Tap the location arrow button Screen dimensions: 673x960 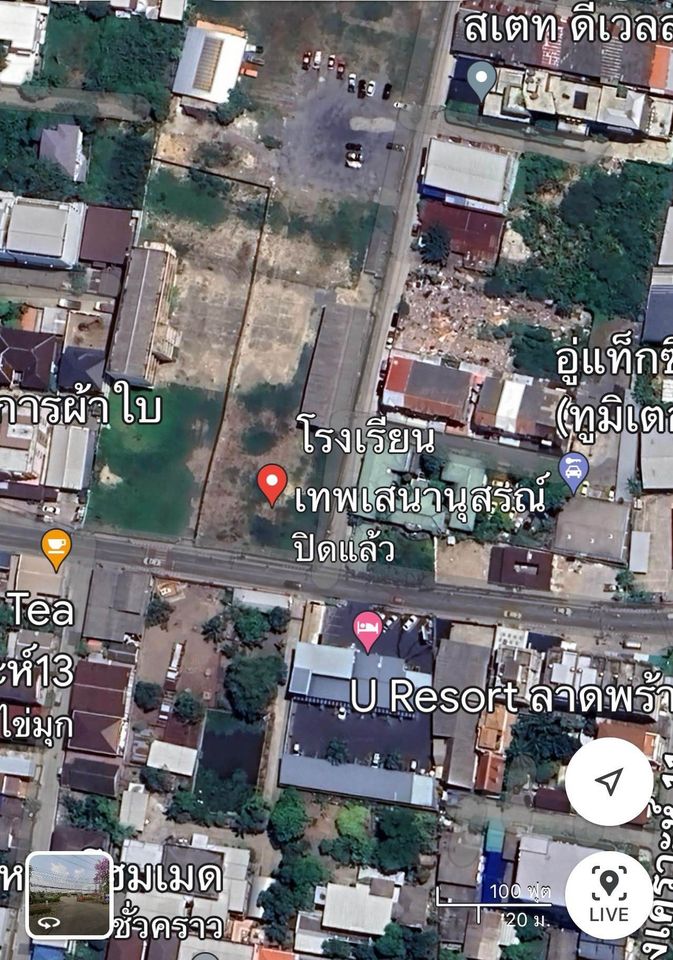tap(608, 781)
